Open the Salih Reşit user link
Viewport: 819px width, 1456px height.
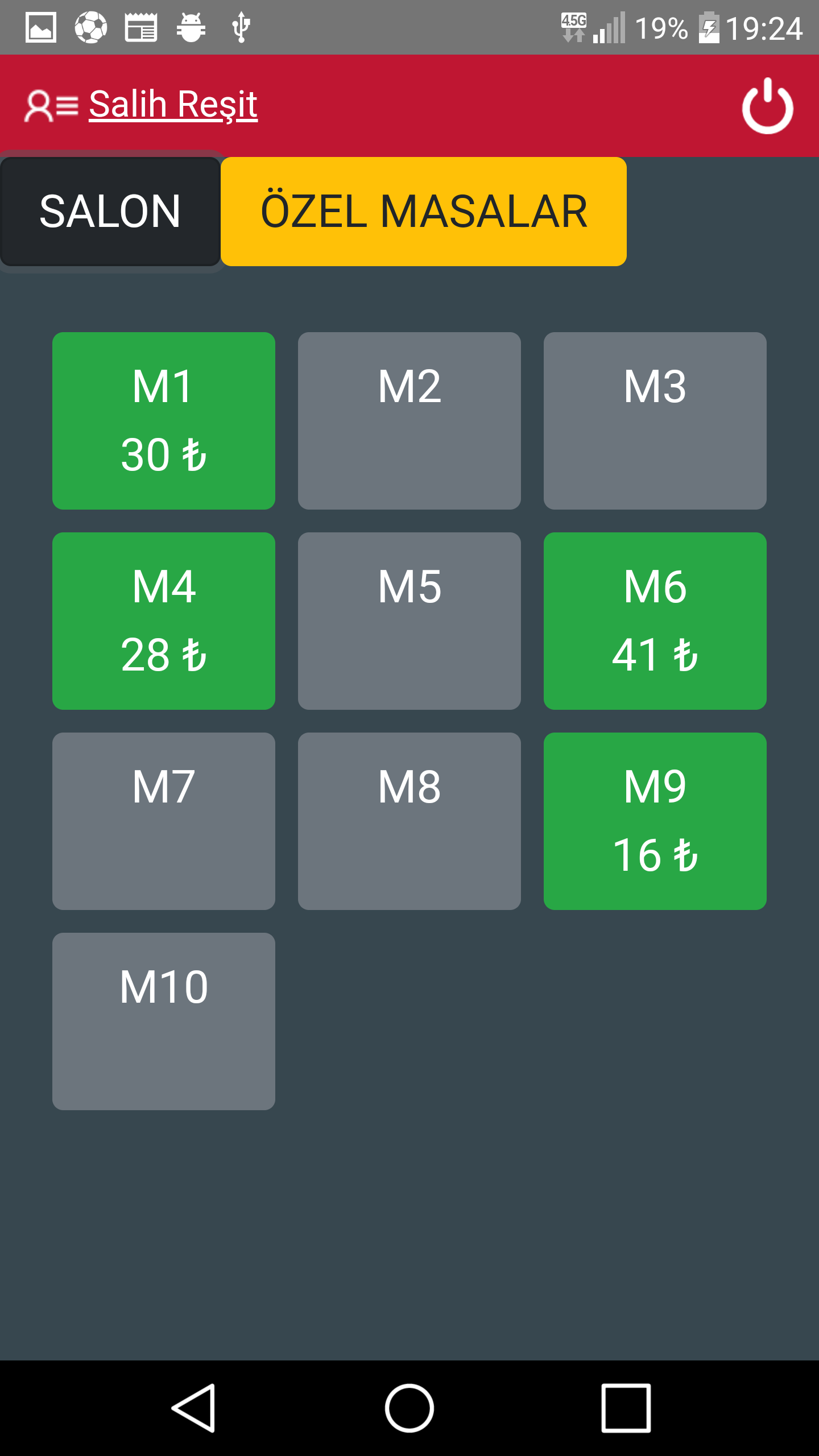173,105
